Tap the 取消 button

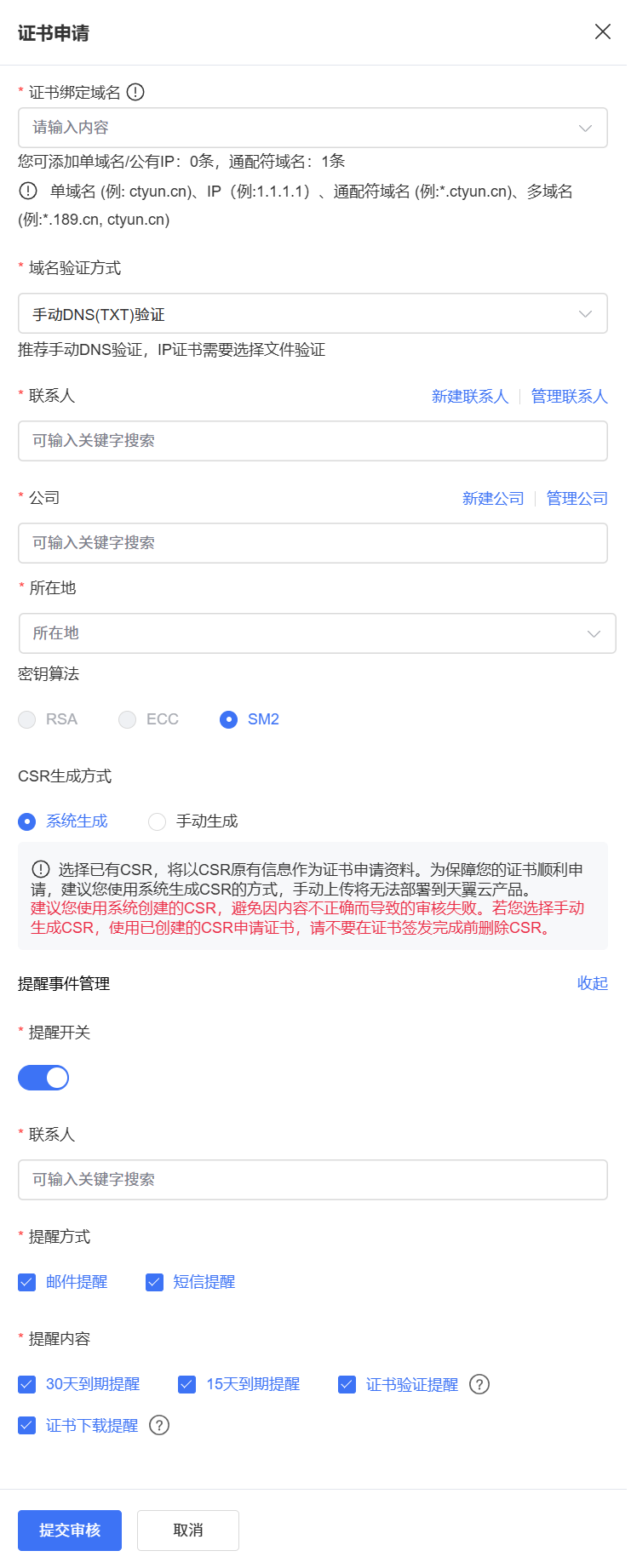[x=188, y=1531]
